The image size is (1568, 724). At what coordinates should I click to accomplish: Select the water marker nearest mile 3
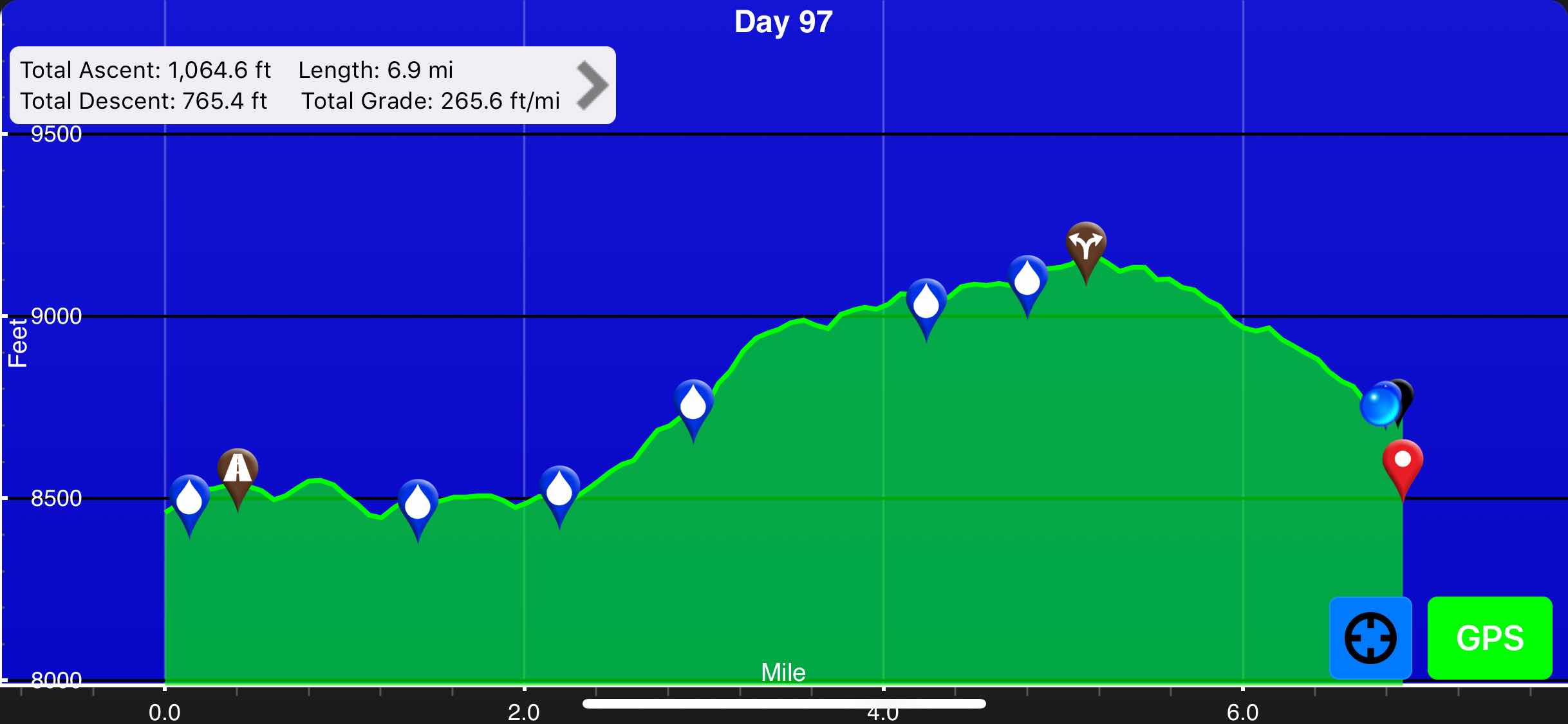coord(693,404)
